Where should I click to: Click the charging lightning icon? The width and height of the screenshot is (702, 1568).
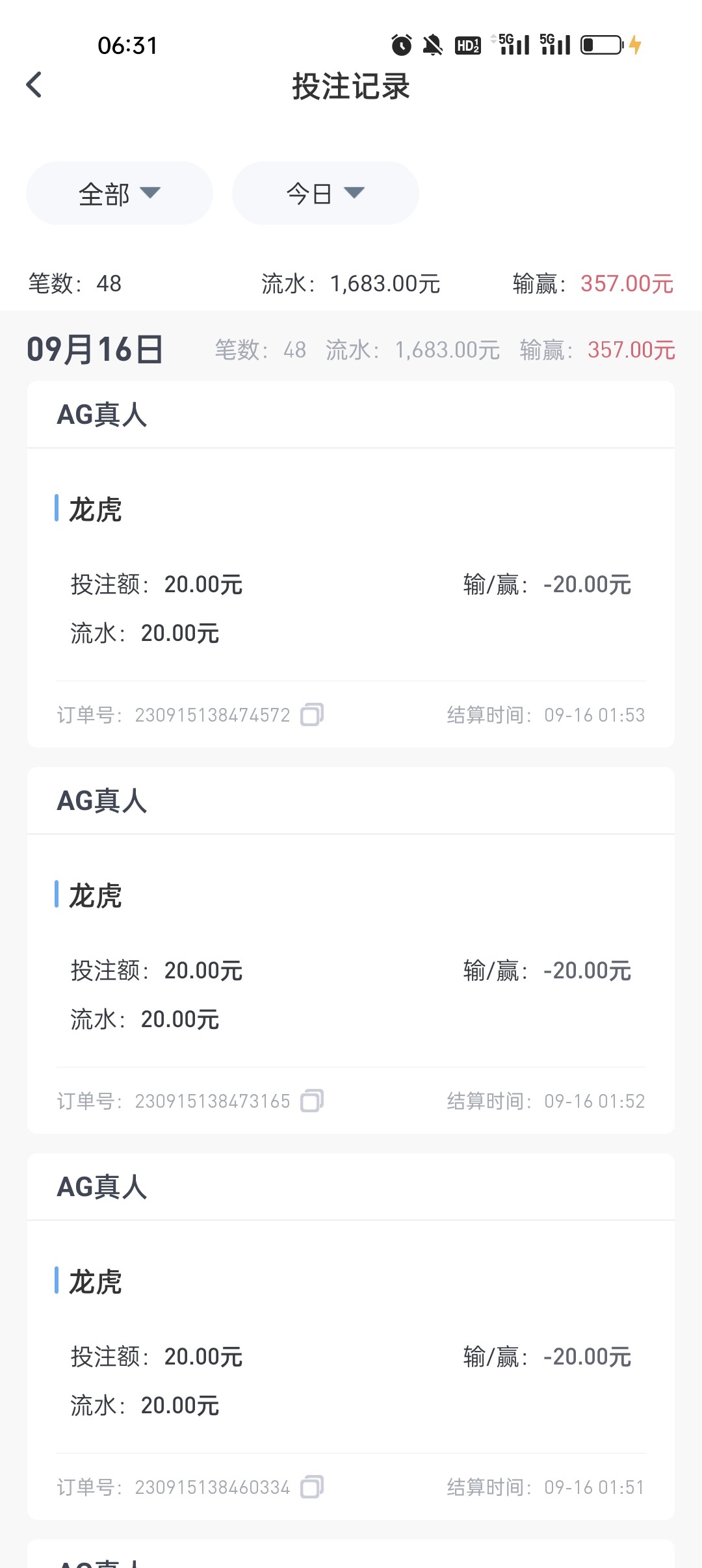click(635, 44)
